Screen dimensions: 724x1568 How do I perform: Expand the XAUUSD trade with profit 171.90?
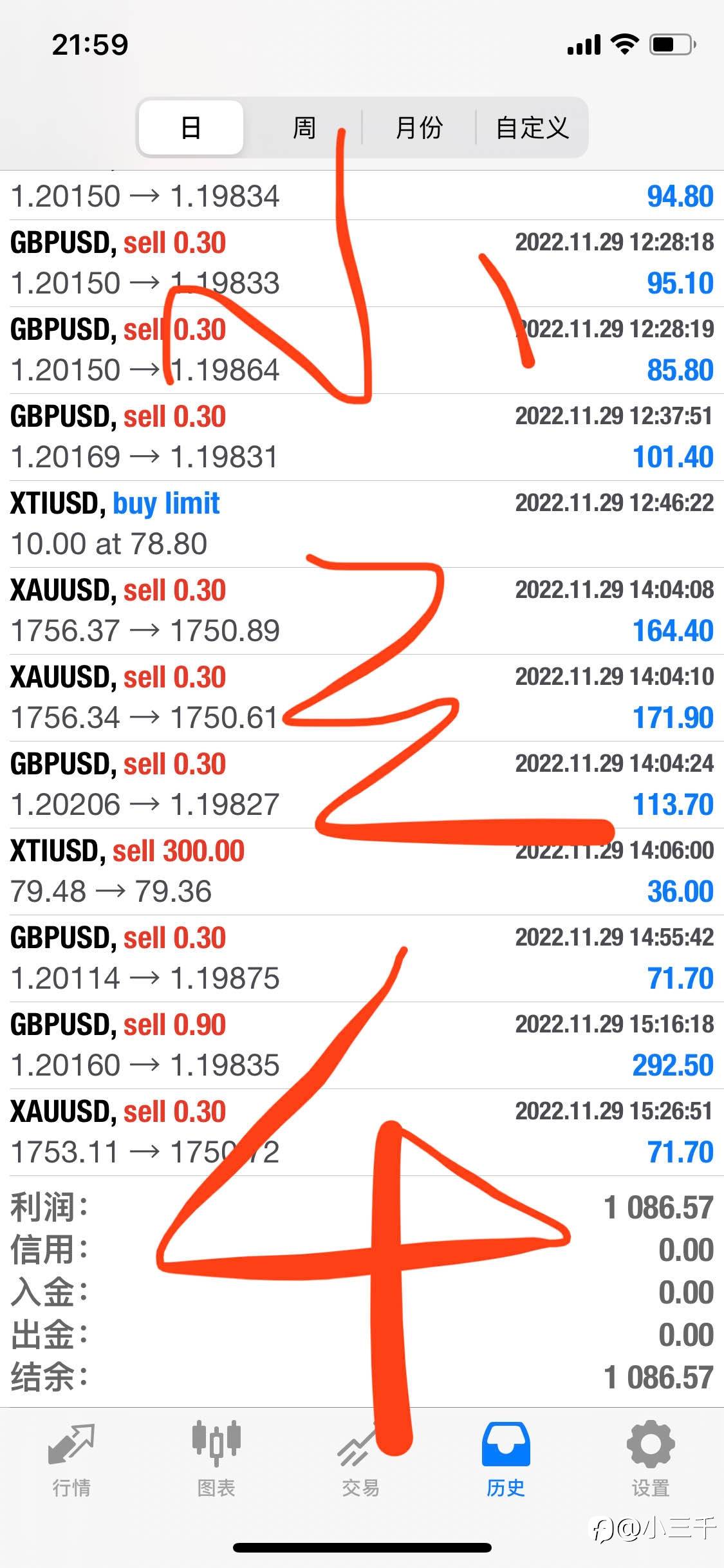coord(362,698)
